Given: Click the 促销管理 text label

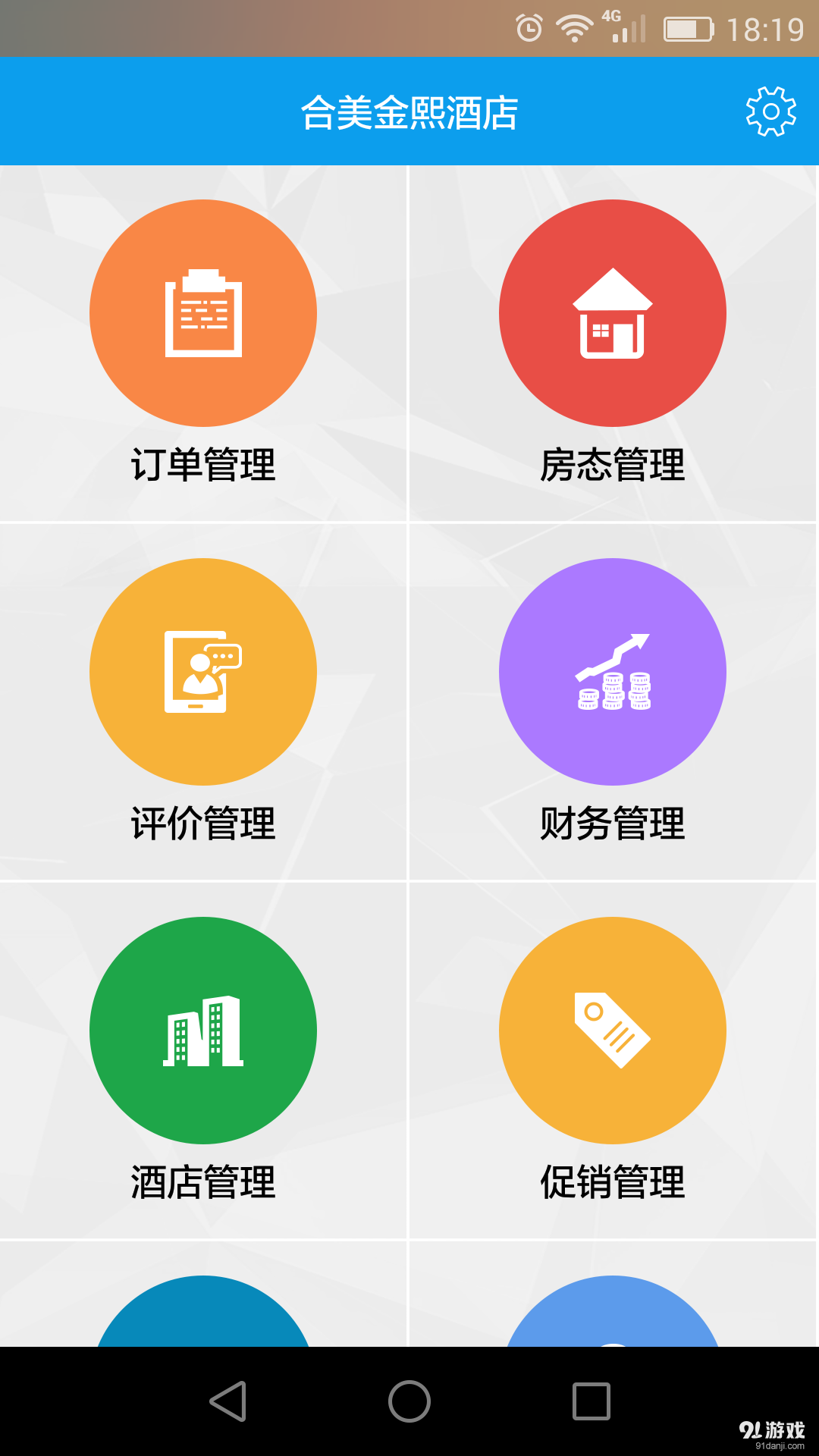Looking at the screenshot, I should pos(613,1181).
